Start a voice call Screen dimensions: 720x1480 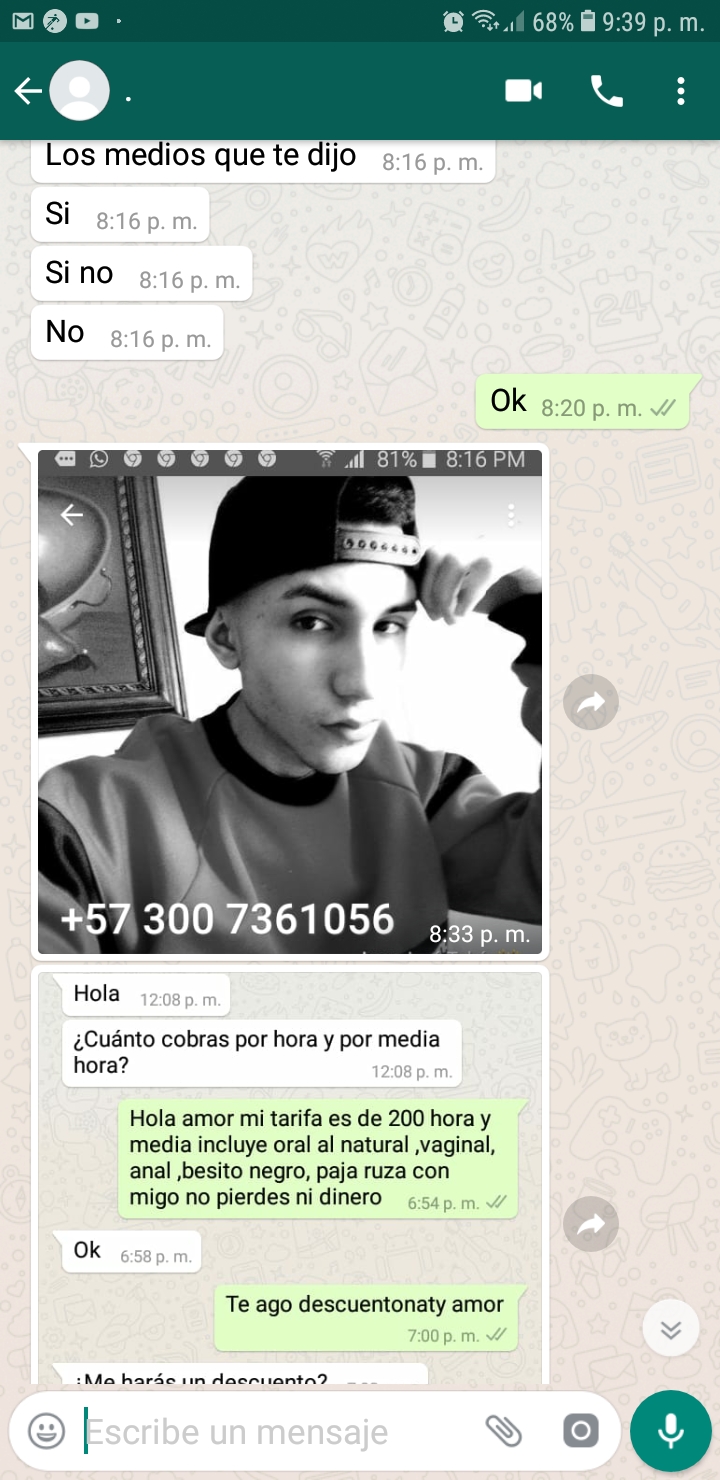607,92
